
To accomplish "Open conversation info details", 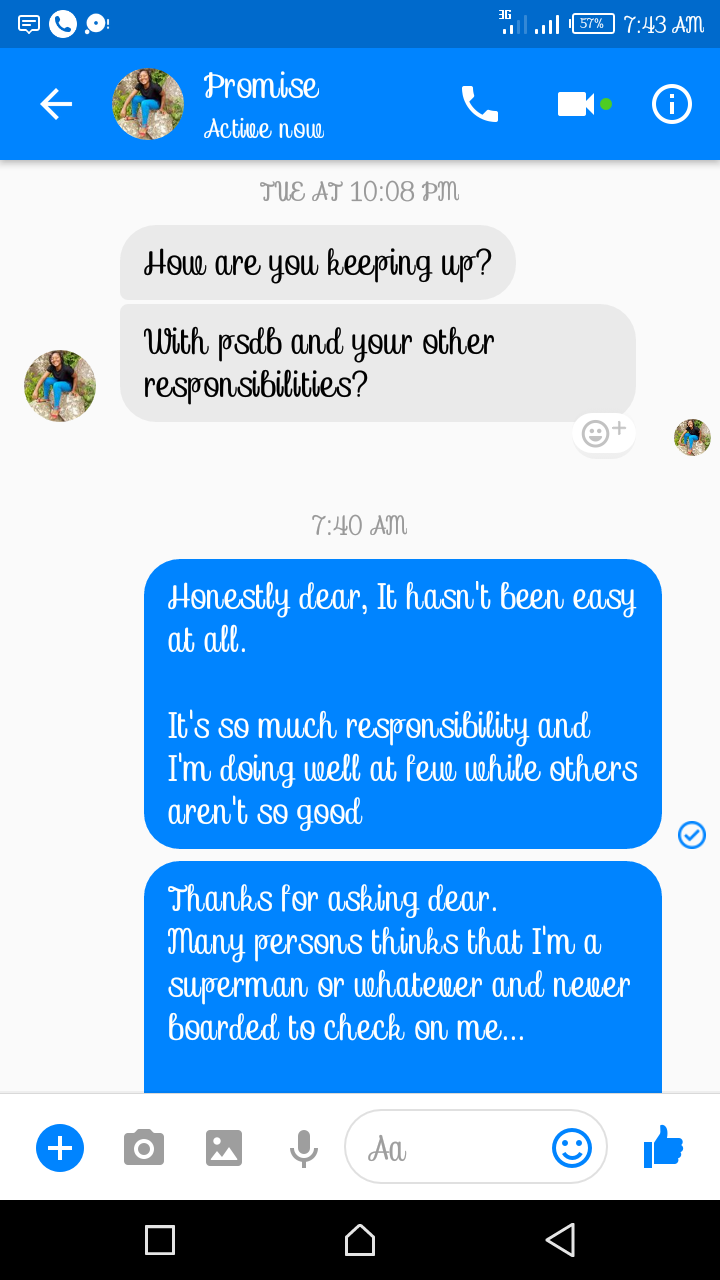I will [x=672, y=104].
